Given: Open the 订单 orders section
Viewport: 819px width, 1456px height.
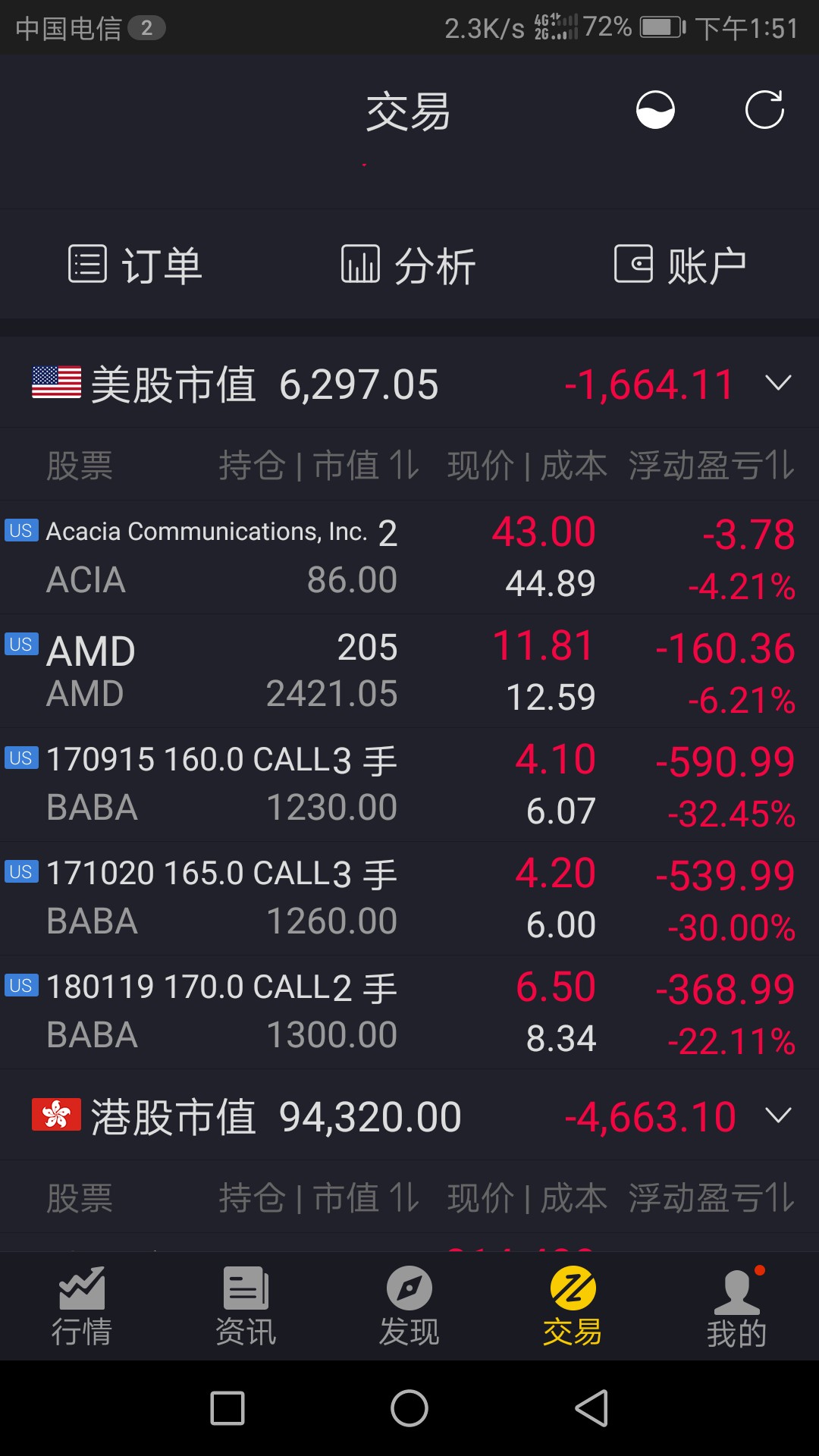Looking at the screenshot, I should (x=136, y=265).
